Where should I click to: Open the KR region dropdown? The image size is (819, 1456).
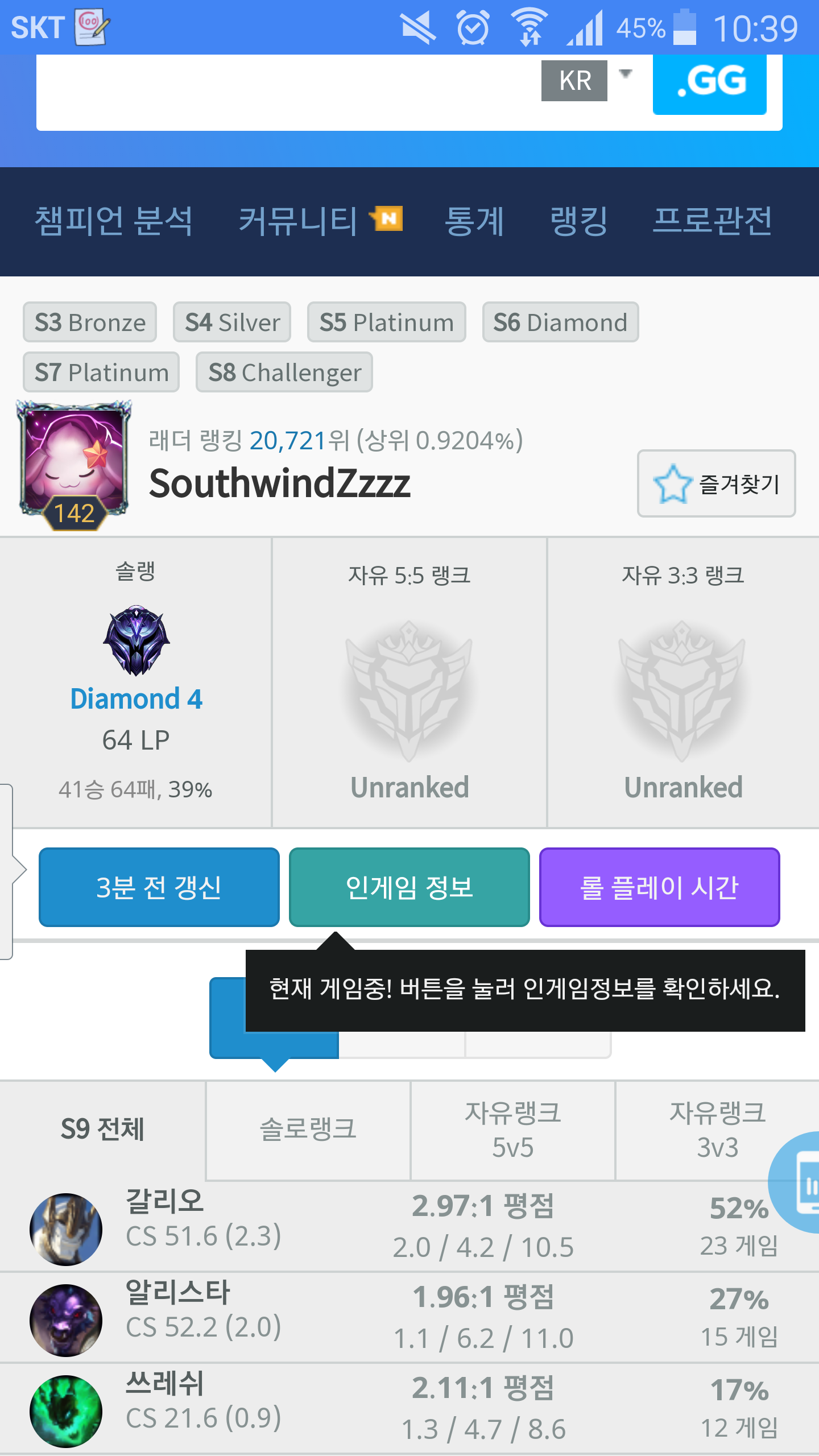[586, 80]
